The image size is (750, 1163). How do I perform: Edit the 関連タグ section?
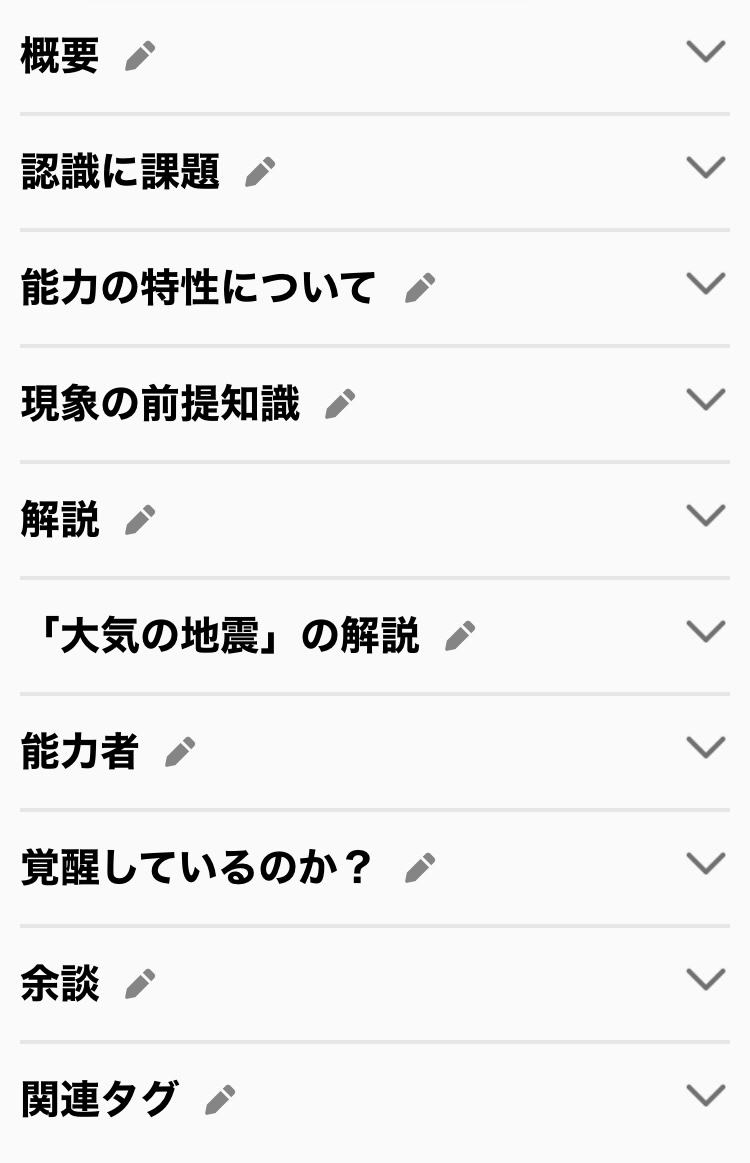click(220, 1099)
